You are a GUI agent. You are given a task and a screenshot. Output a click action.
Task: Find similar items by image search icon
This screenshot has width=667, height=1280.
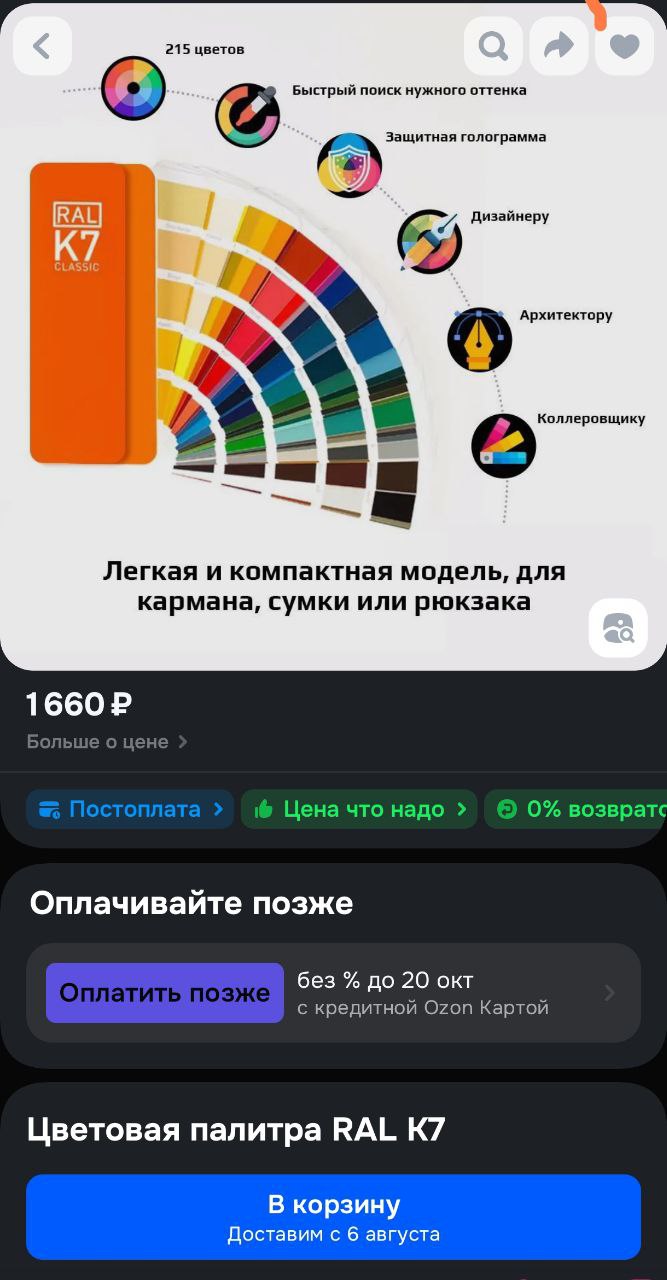click(x=618, y=628)
